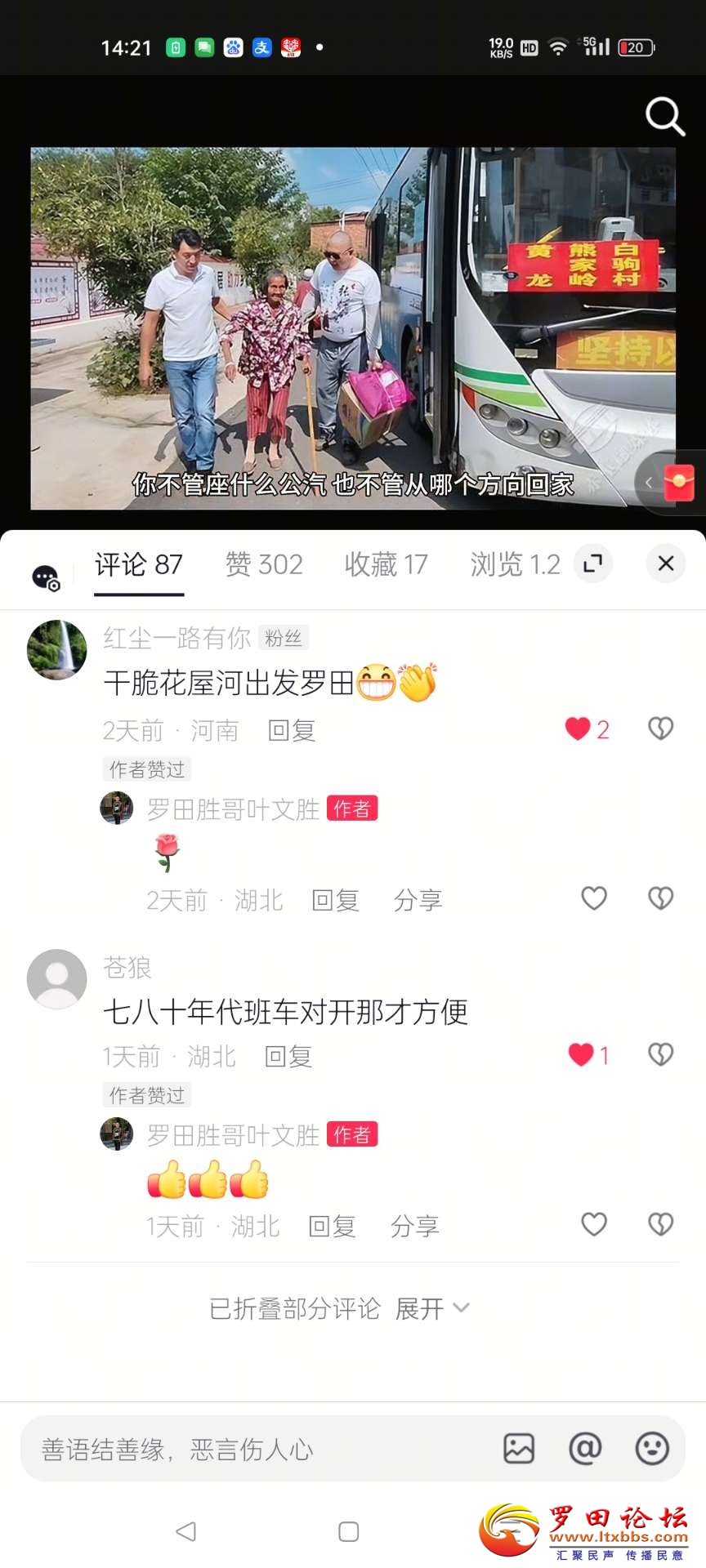
Task: Dislike 红尘一路有你's comment
Action: [660, 728]
